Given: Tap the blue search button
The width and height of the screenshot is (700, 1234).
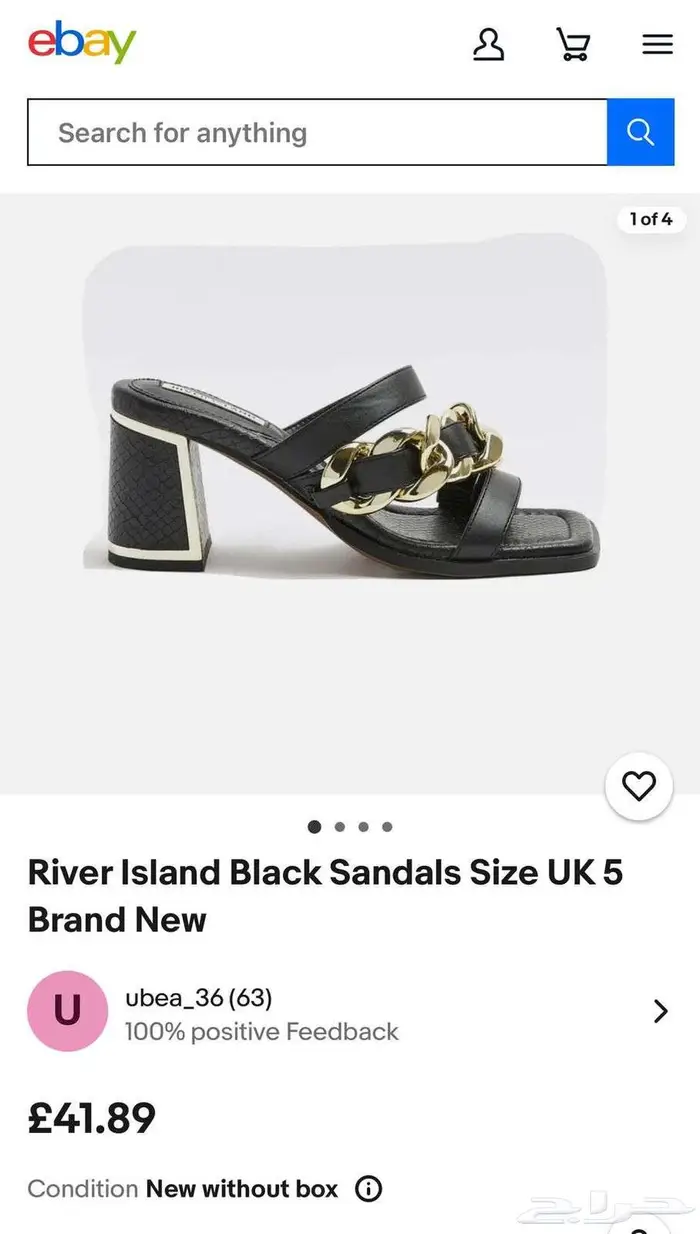Looking at the screenshot, I should pos(640,132).
